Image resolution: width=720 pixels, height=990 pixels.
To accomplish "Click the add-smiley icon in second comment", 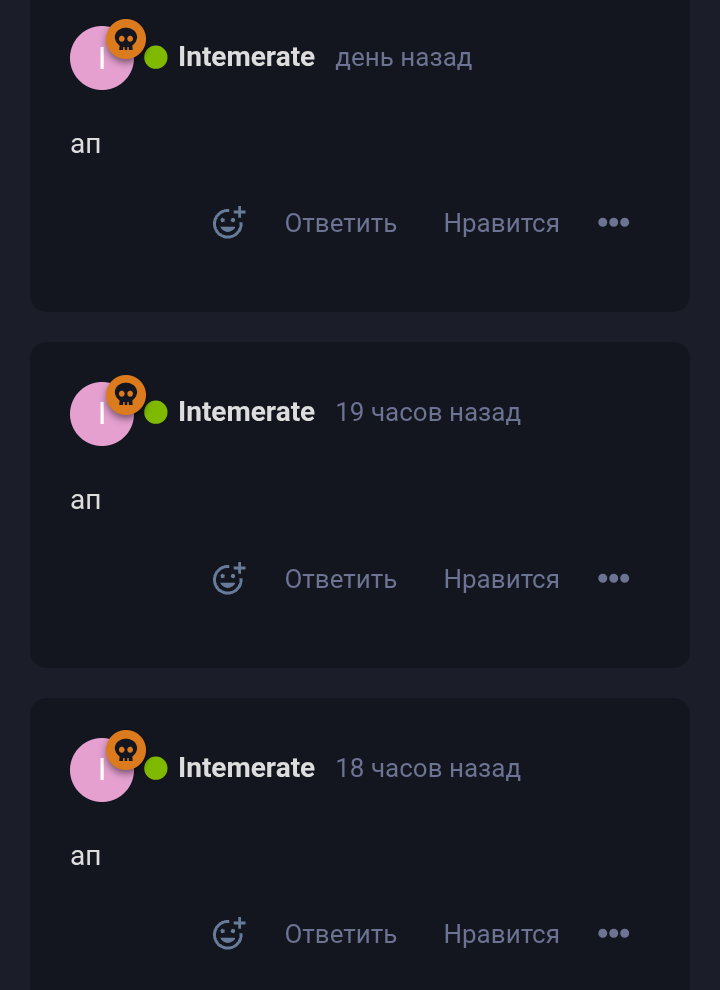I will coord(229,578).
